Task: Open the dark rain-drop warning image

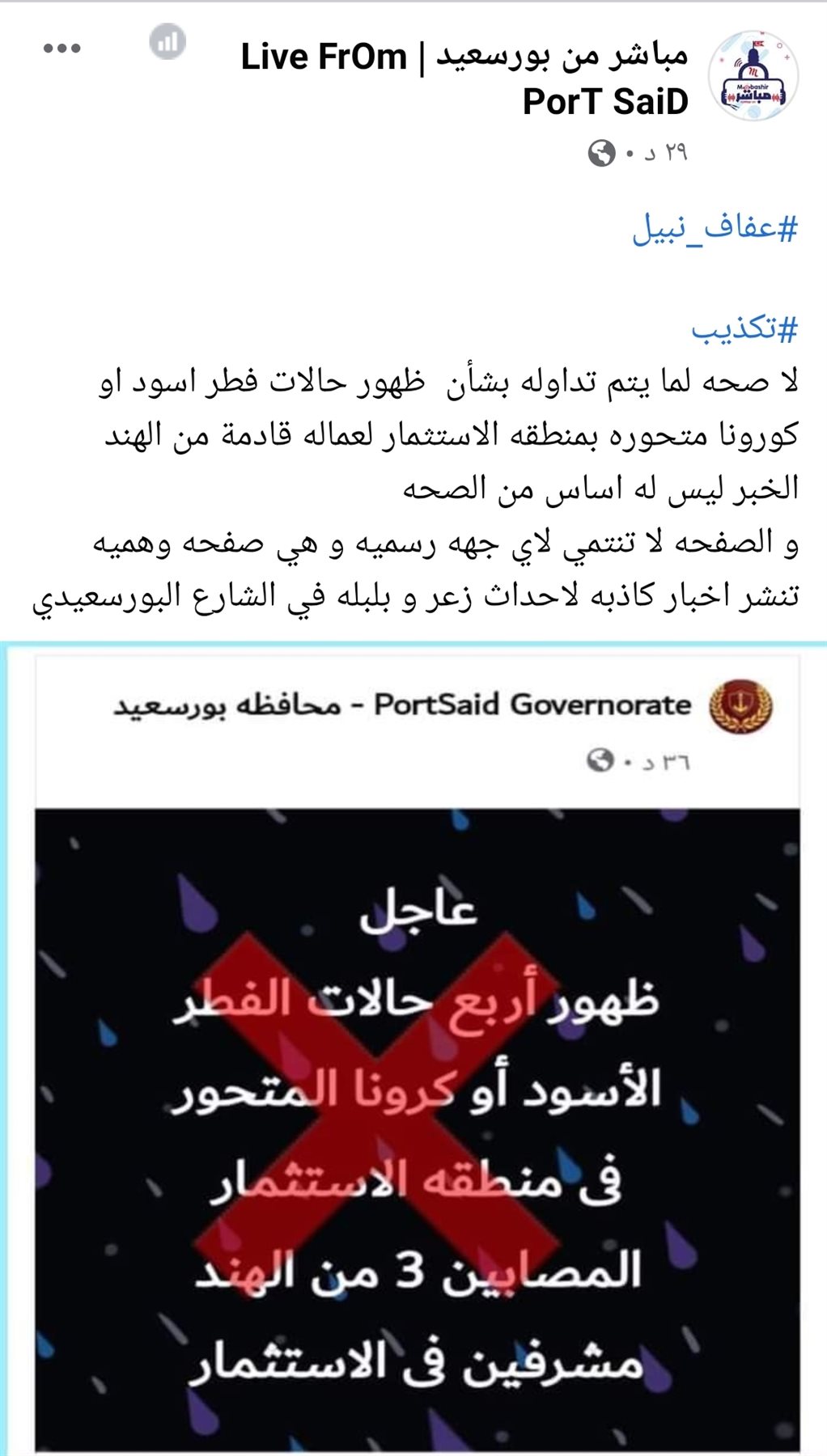Action: 413,1132
